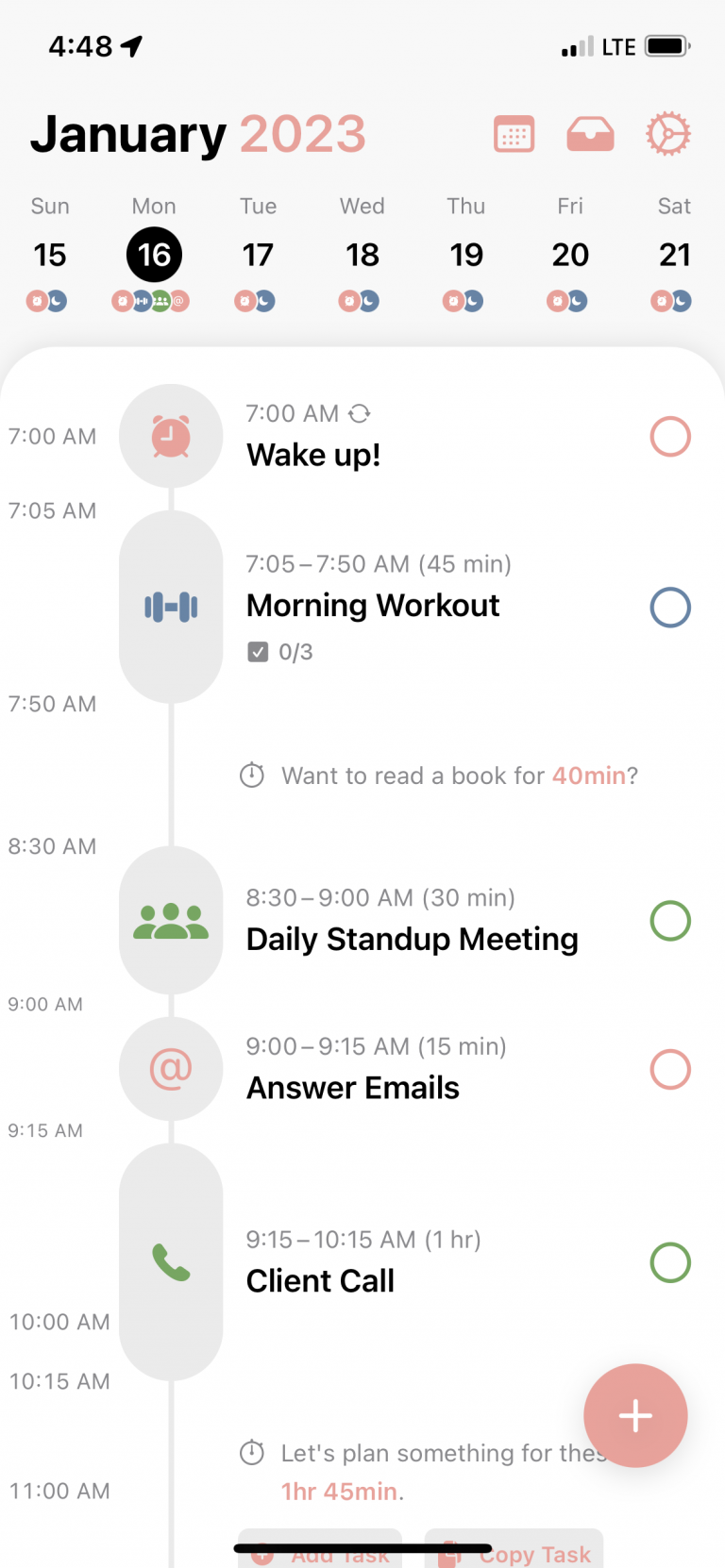Open the settings gear icon

coord(668,134)
